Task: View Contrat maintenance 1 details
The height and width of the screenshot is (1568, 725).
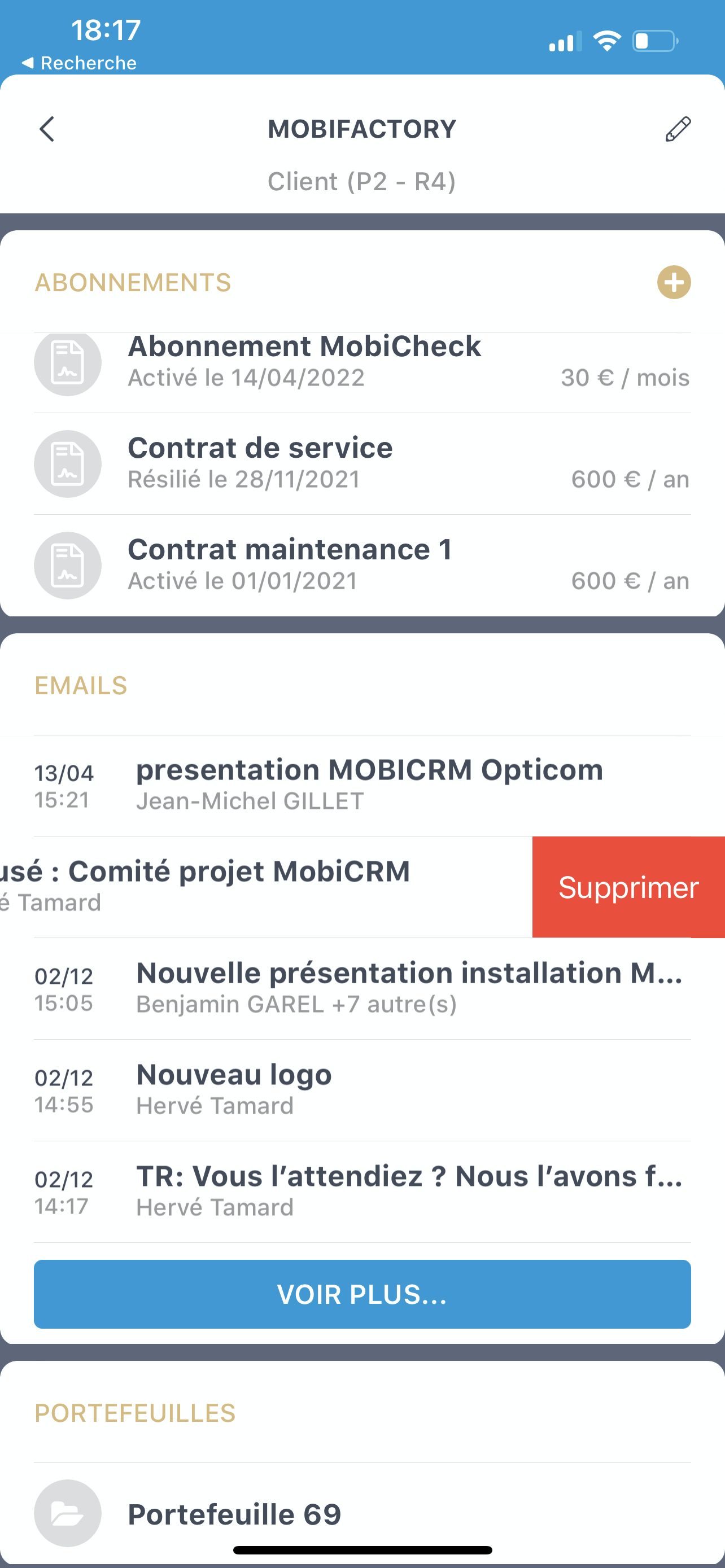Action: click(362, 565)
